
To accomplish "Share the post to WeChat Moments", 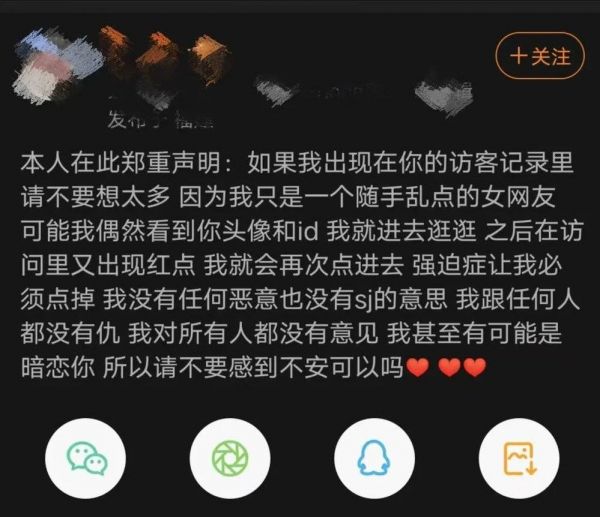I will point(229,458).
